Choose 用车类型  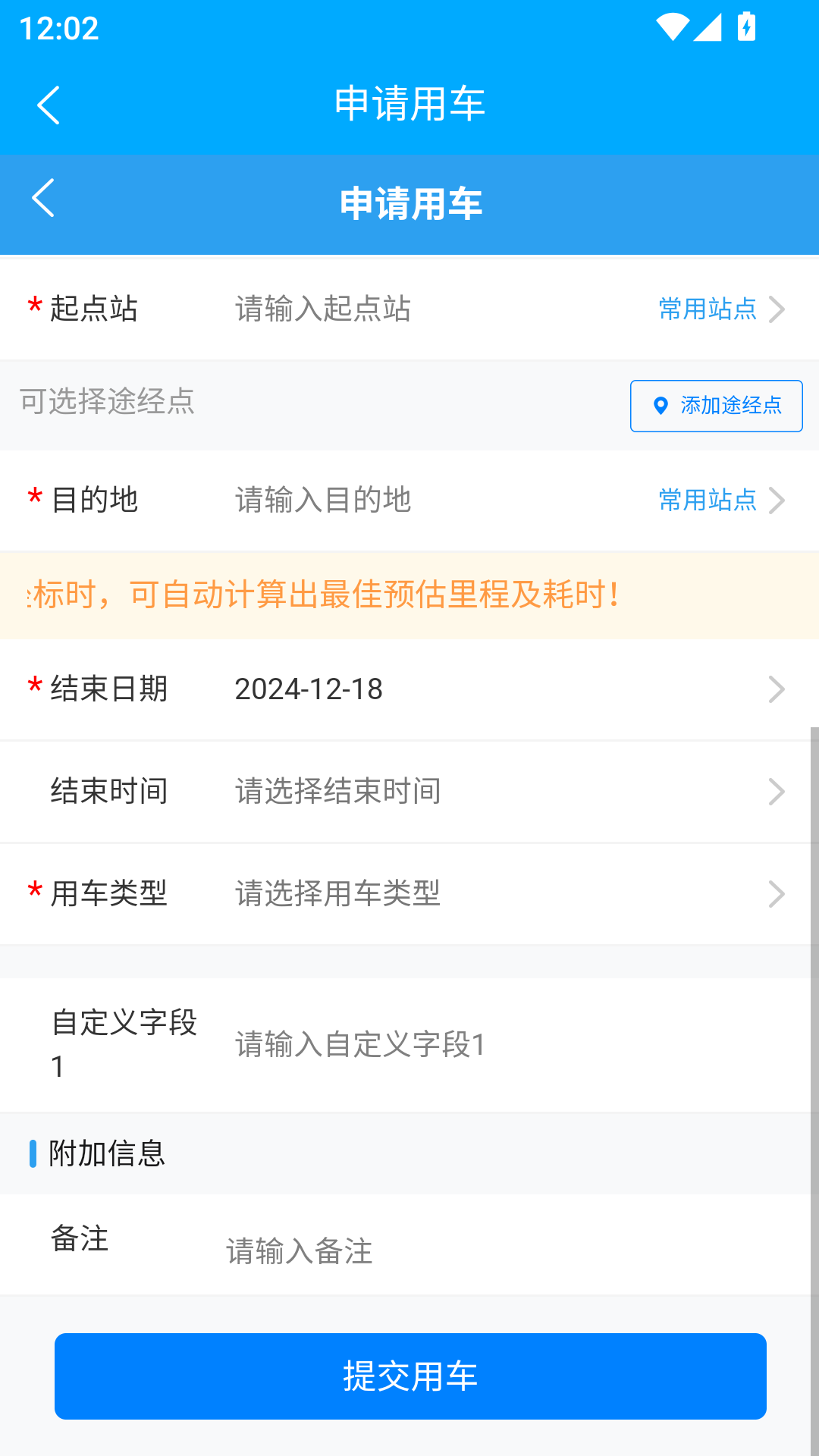[409, 893]
